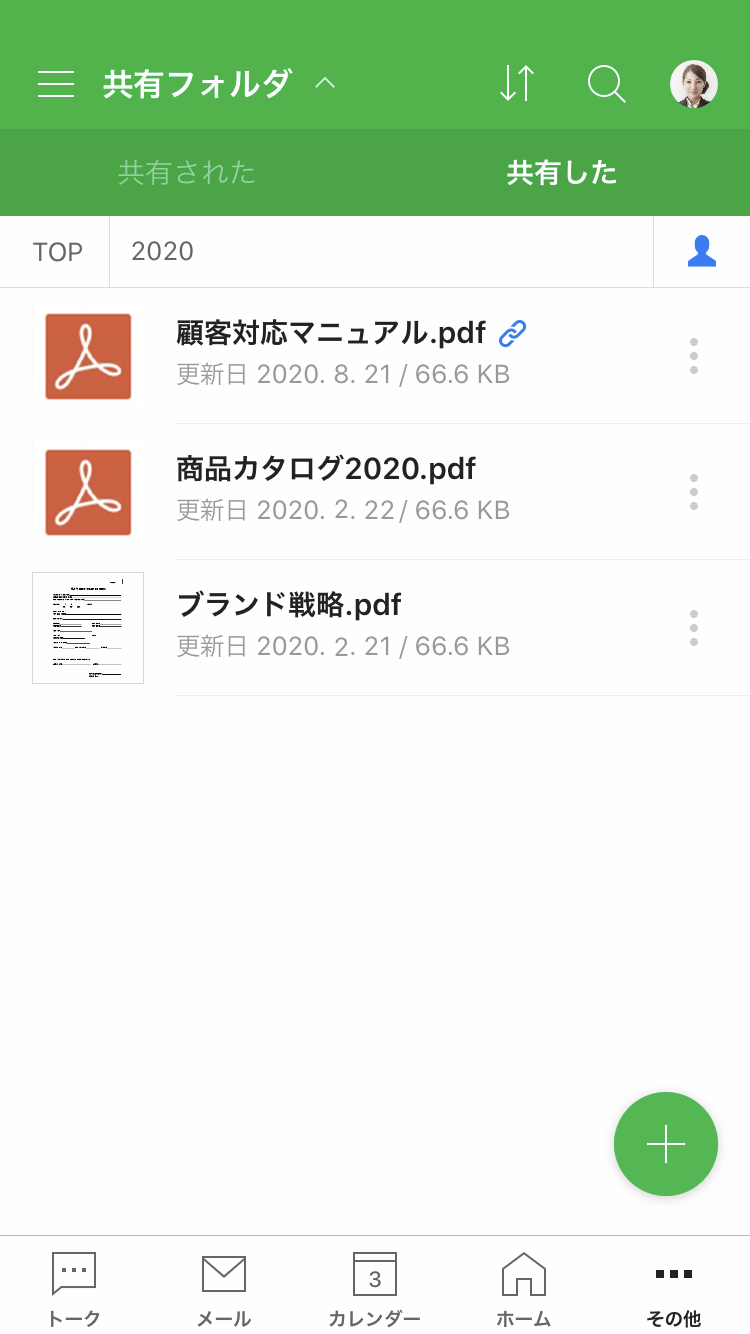Select the 共有した tab
This screenshot has width=750, height=1334.
point(562,172)
